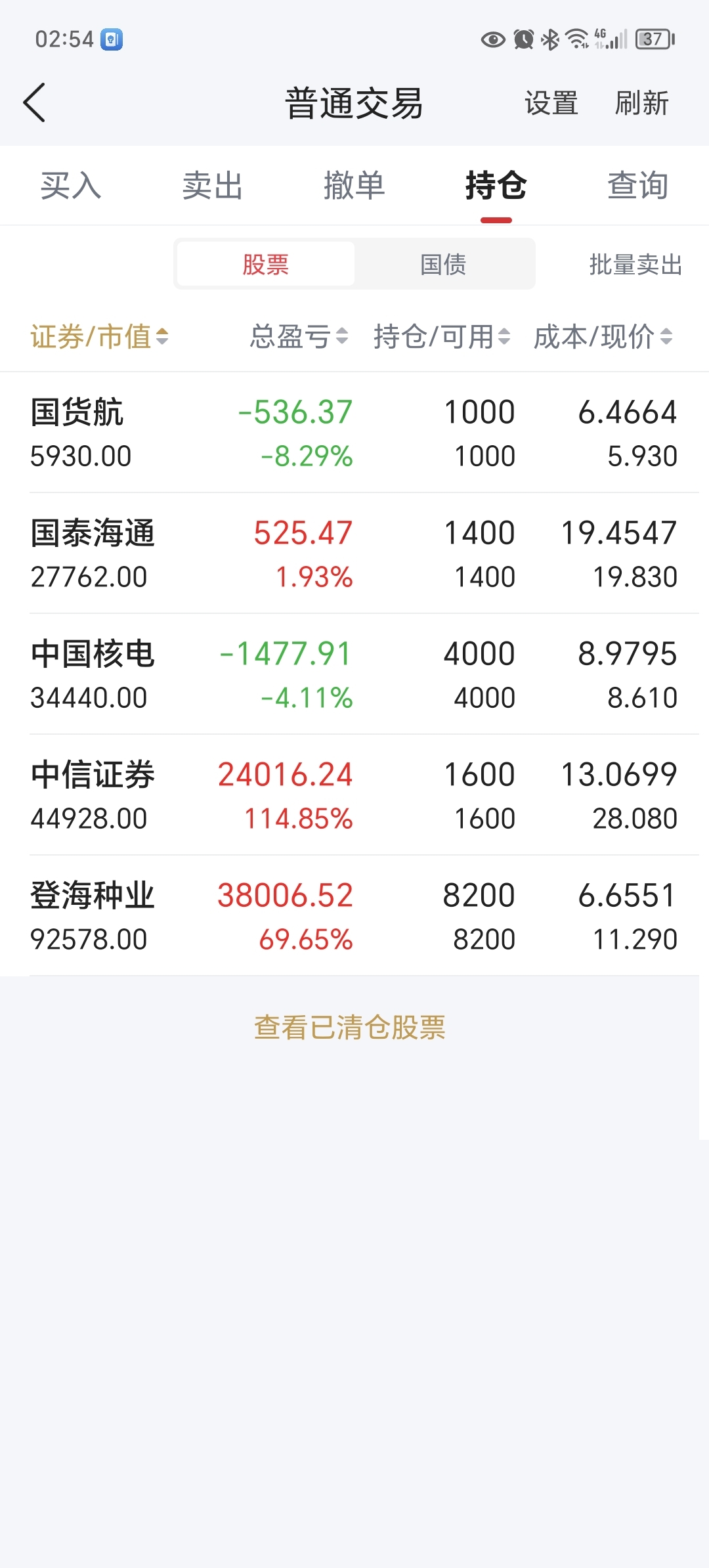The height and width of the screenshot is (1568, 709).
Task: Open the 国货航 holding row
Action: click(x=354, y=433)
